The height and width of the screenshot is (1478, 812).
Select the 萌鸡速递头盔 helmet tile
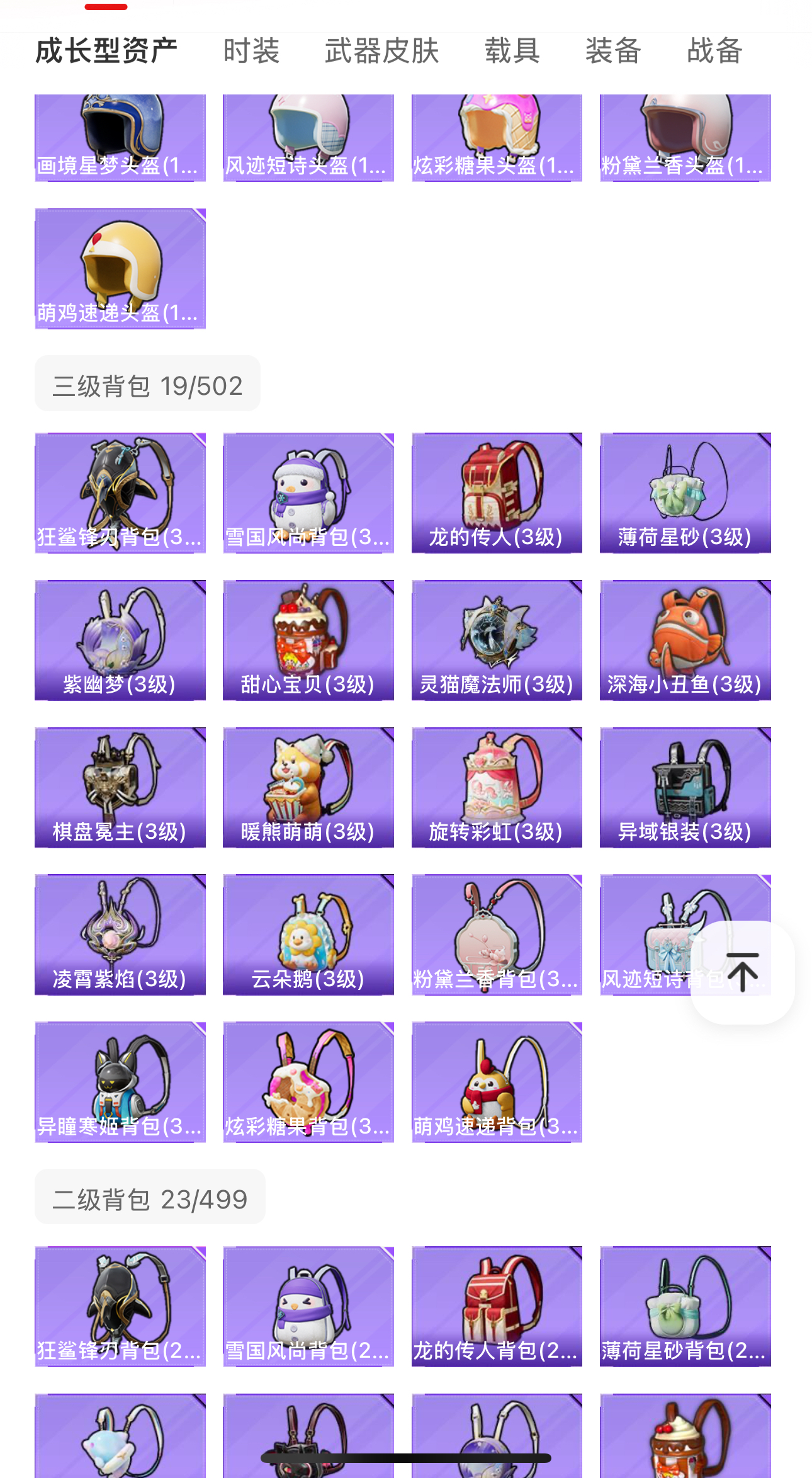pos(120,268)
